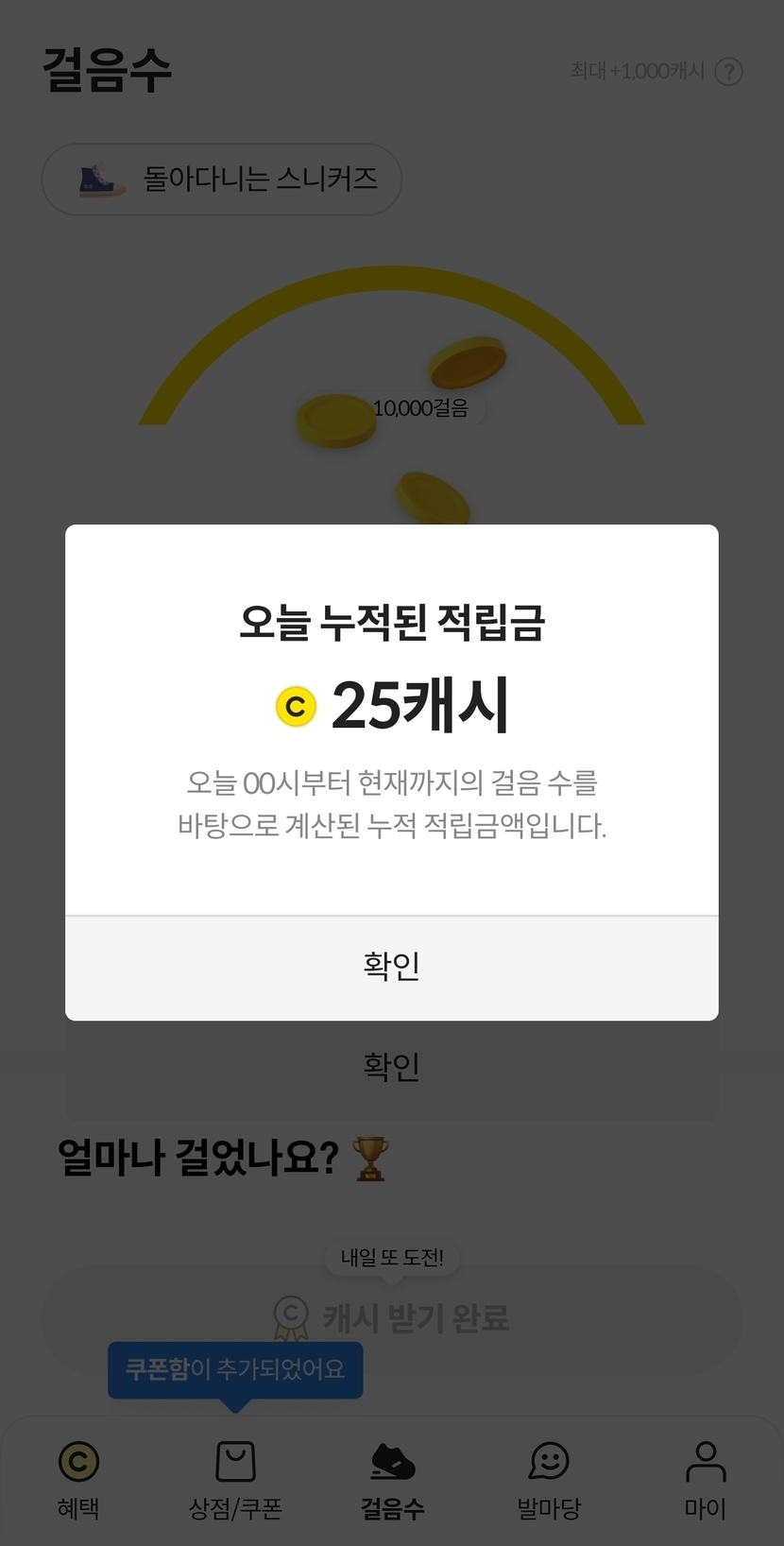This screenshot has width=784, height=1546.
Task: Confirm the 오늘 누적된 적립금 dialog
Action: [x=391, y=967]
